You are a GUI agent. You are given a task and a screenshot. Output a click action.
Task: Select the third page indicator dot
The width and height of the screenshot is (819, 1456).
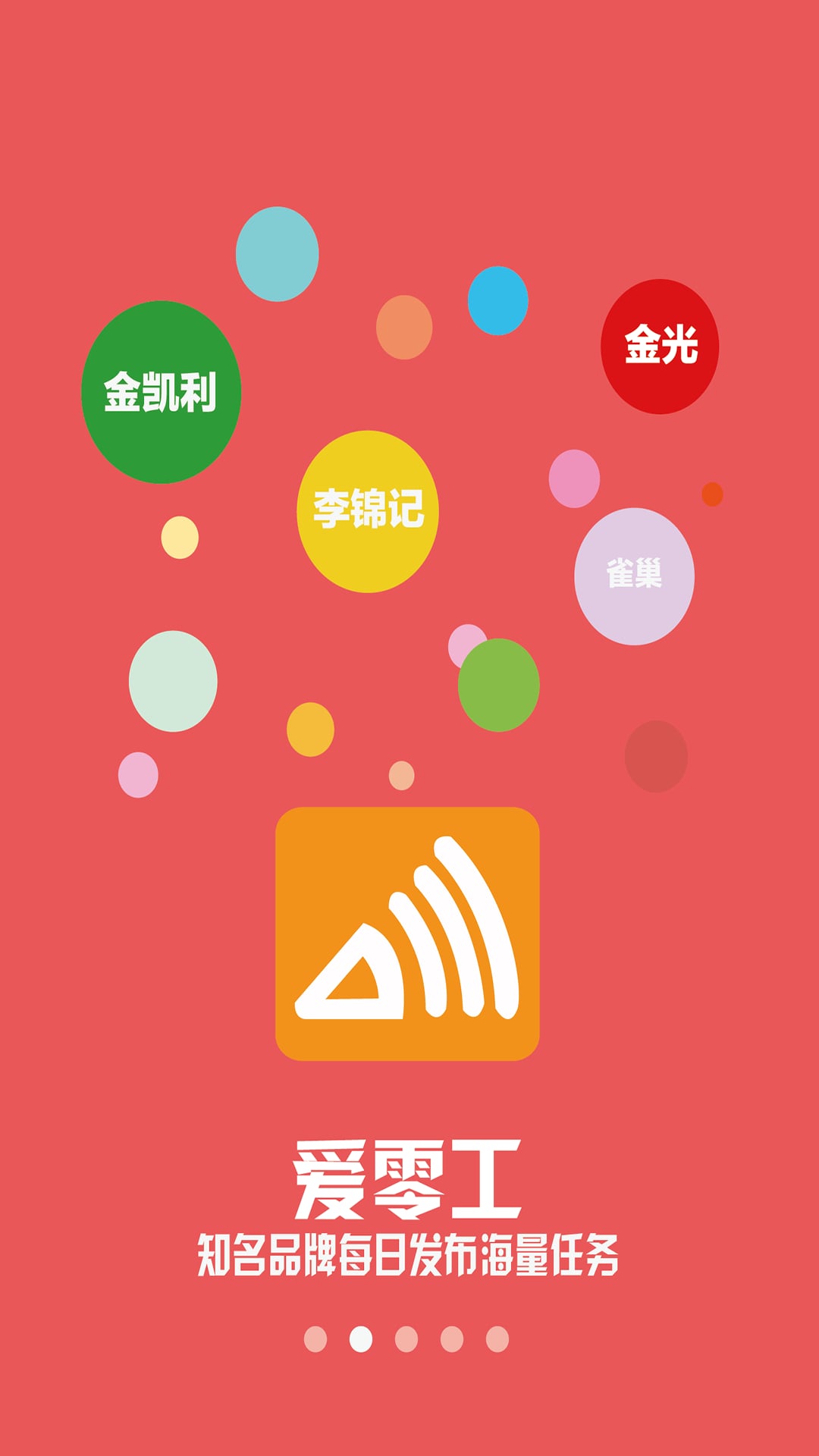[x=406, y=1339]
